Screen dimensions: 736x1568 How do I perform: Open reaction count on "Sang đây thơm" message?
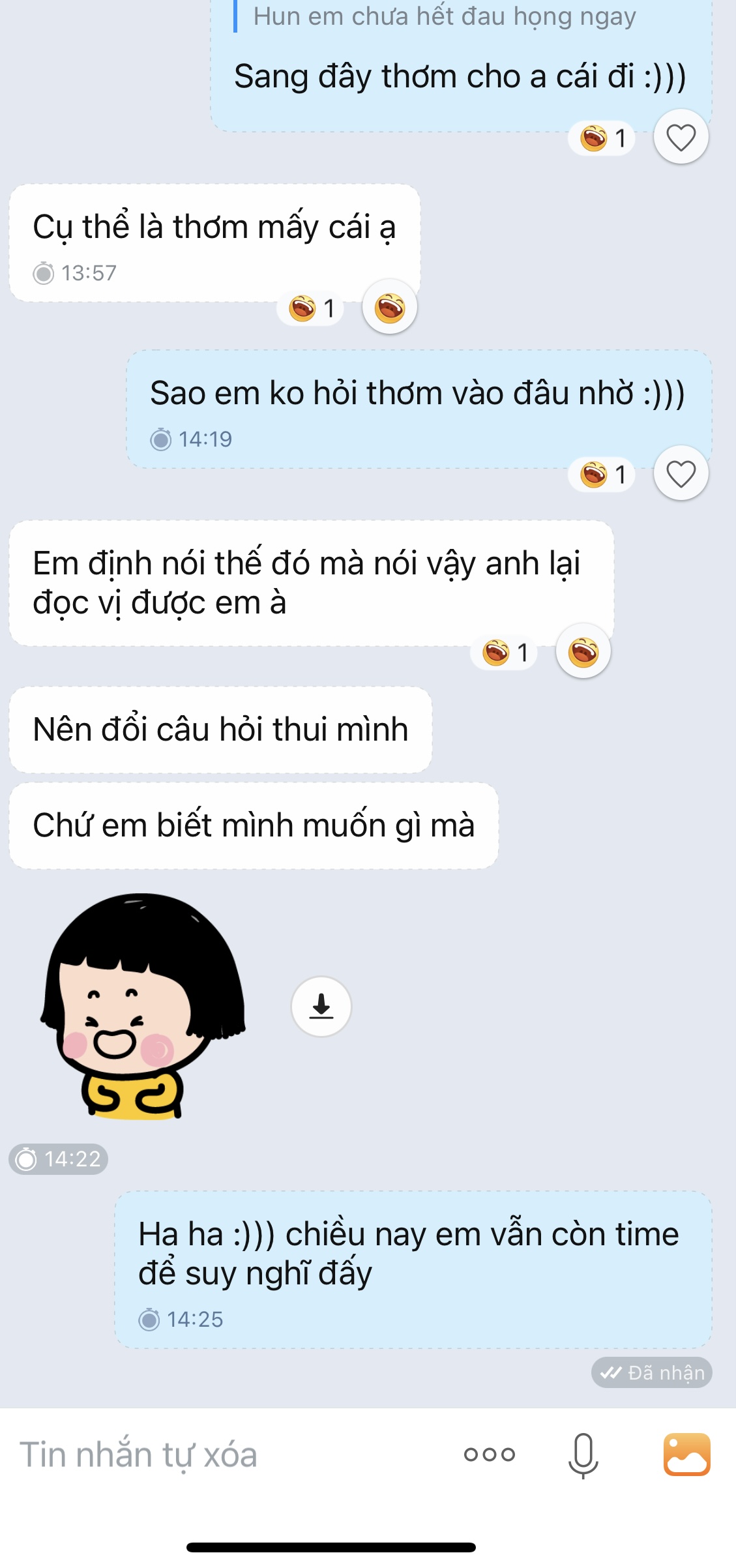click(x=603, y=138)
